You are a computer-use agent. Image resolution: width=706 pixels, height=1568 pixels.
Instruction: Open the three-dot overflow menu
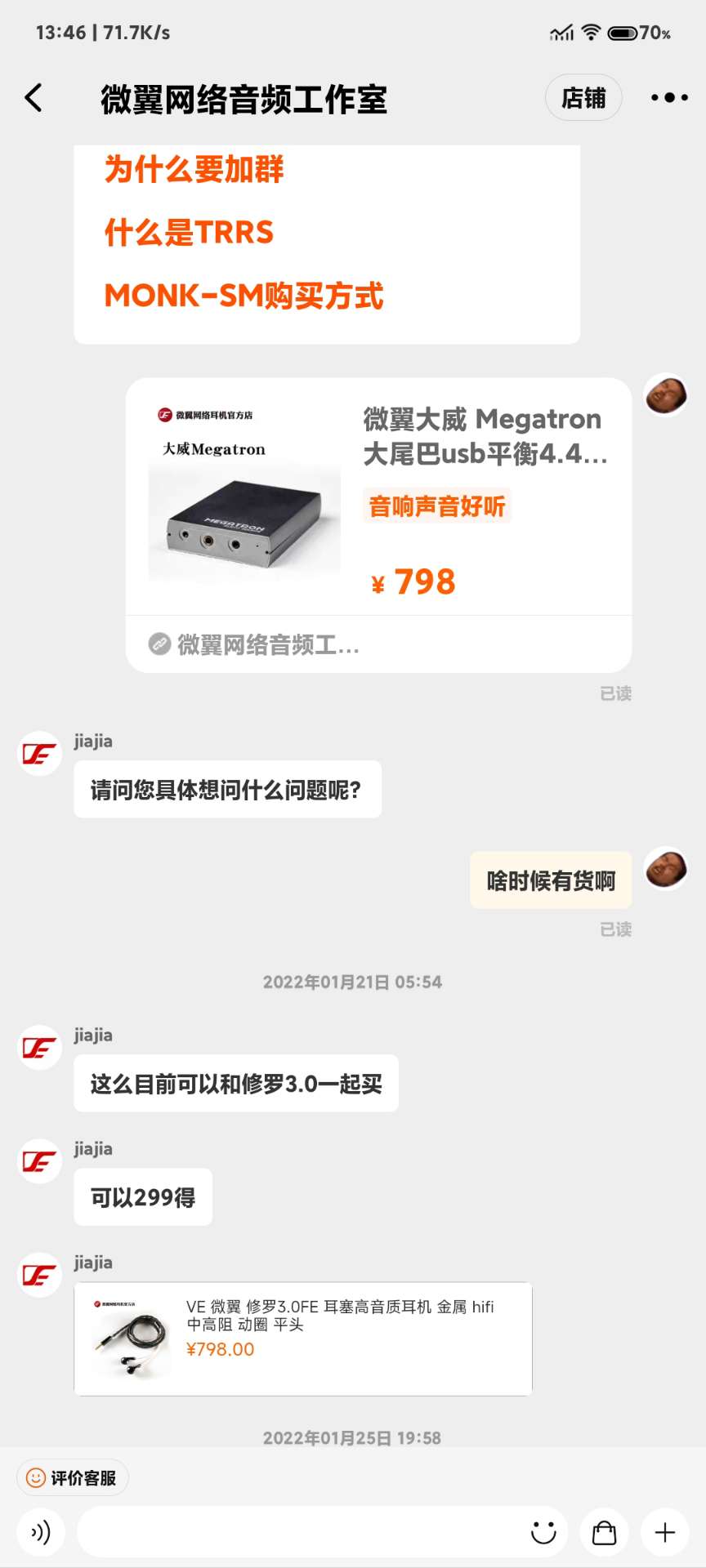coord(669,98)
